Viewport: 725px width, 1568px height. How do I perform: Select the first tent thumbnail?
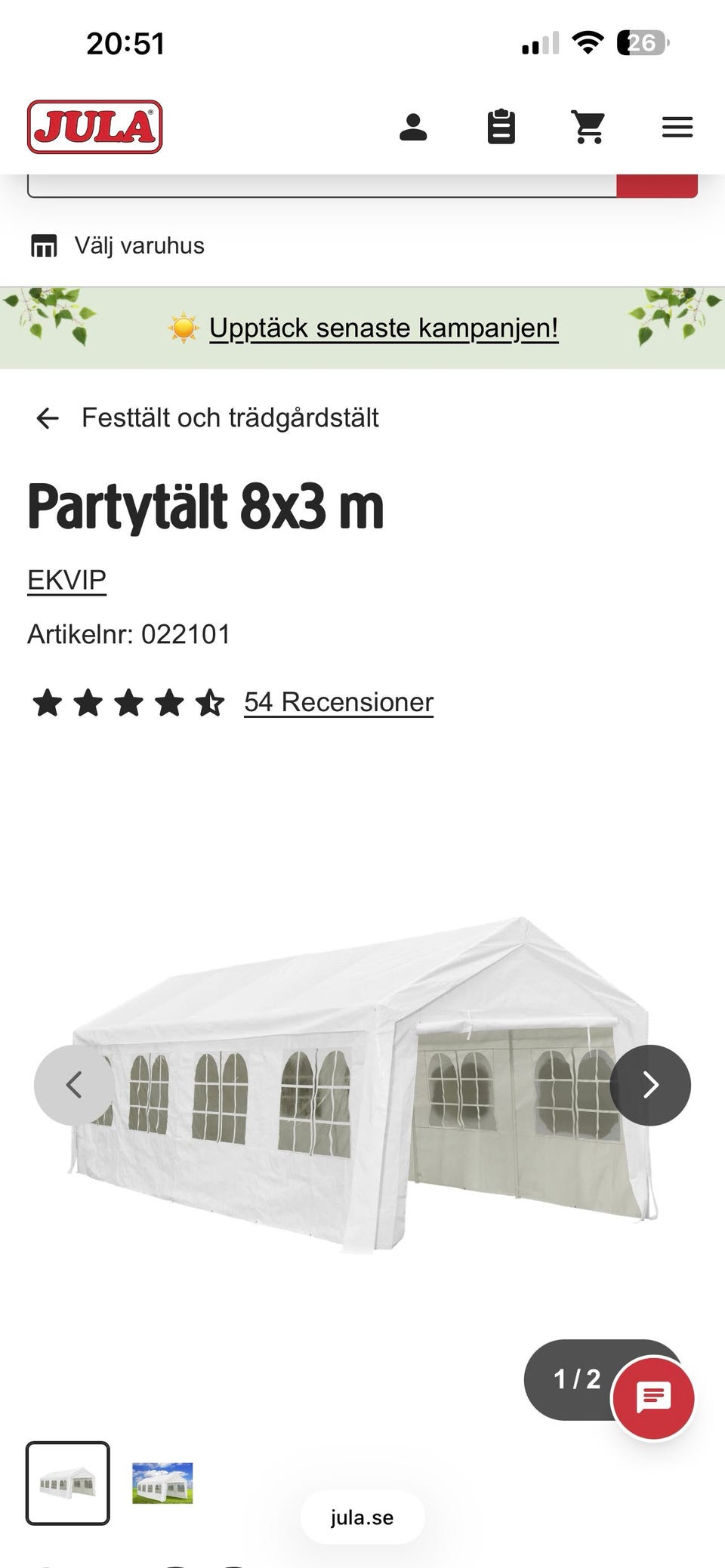click(68, 1483)
